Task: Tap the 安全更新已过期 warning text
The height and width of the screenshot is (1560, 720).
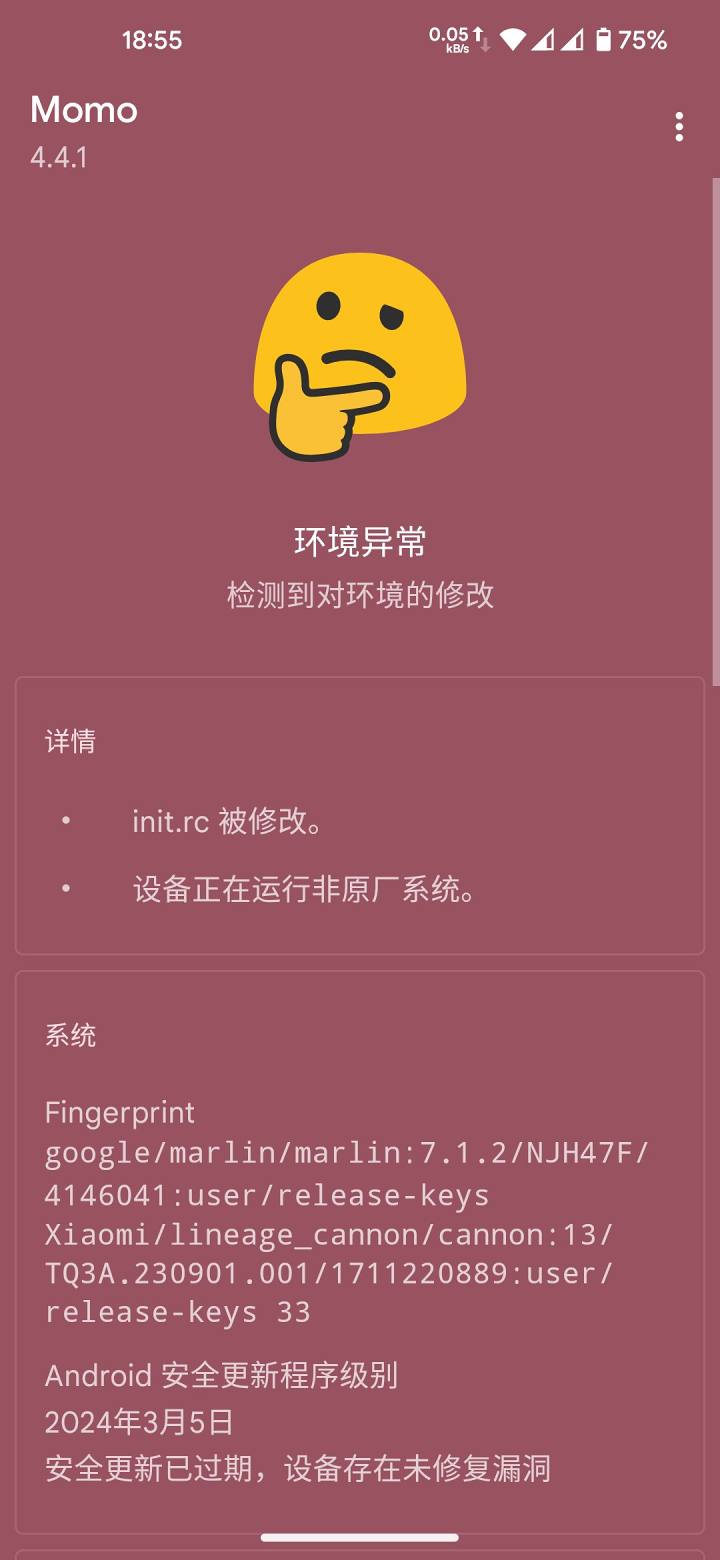Action: (x=295, y=1470)
